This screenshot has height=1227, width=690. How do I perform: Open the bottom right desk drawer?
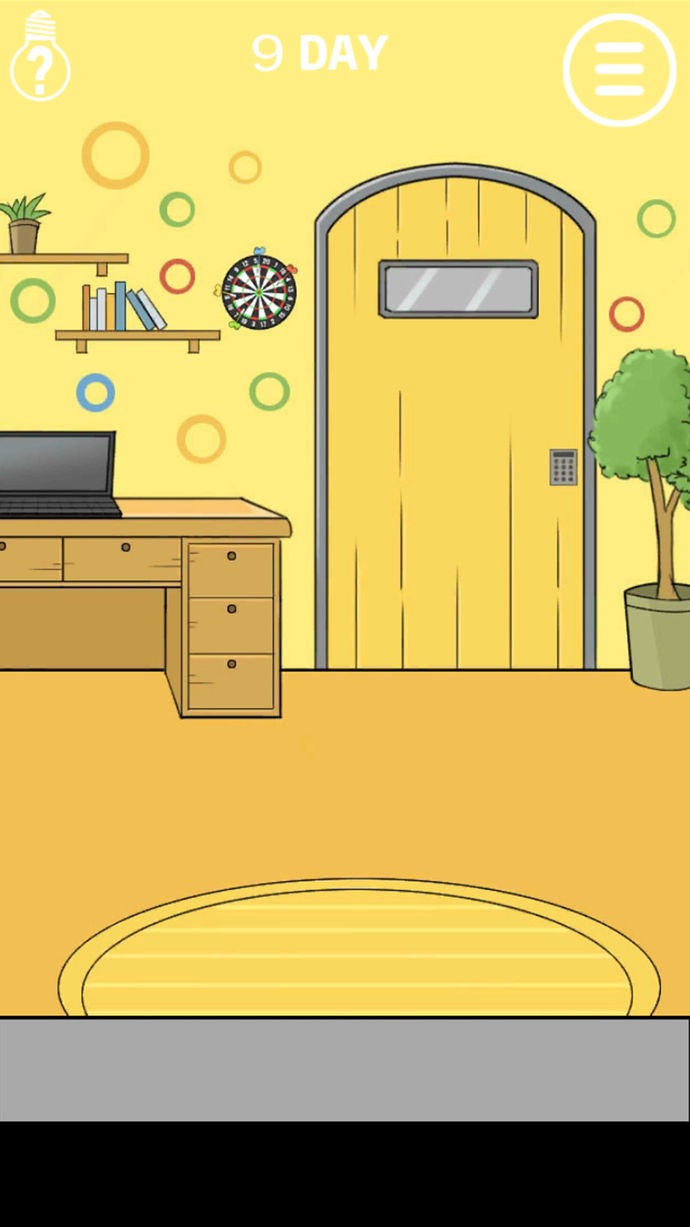(x=231, y=680)
